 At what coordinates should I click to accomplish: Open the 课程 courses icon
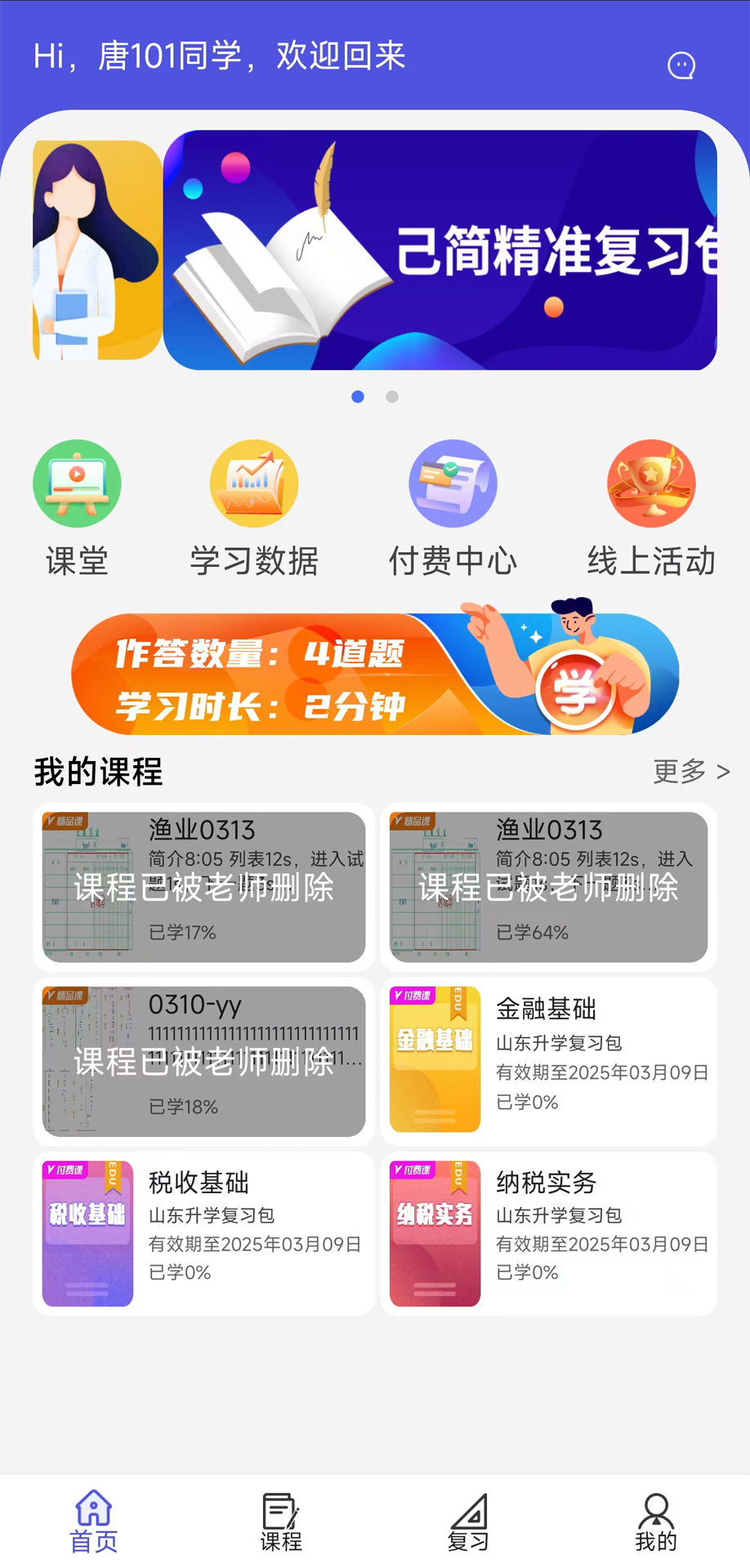click(279, 1517)
